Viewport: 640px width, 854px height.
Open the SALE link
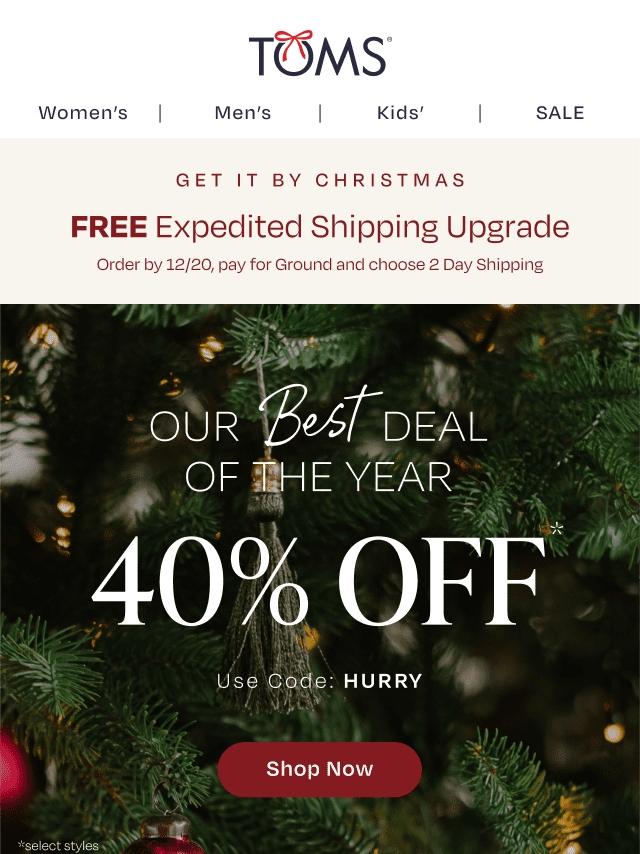[560, 113]
